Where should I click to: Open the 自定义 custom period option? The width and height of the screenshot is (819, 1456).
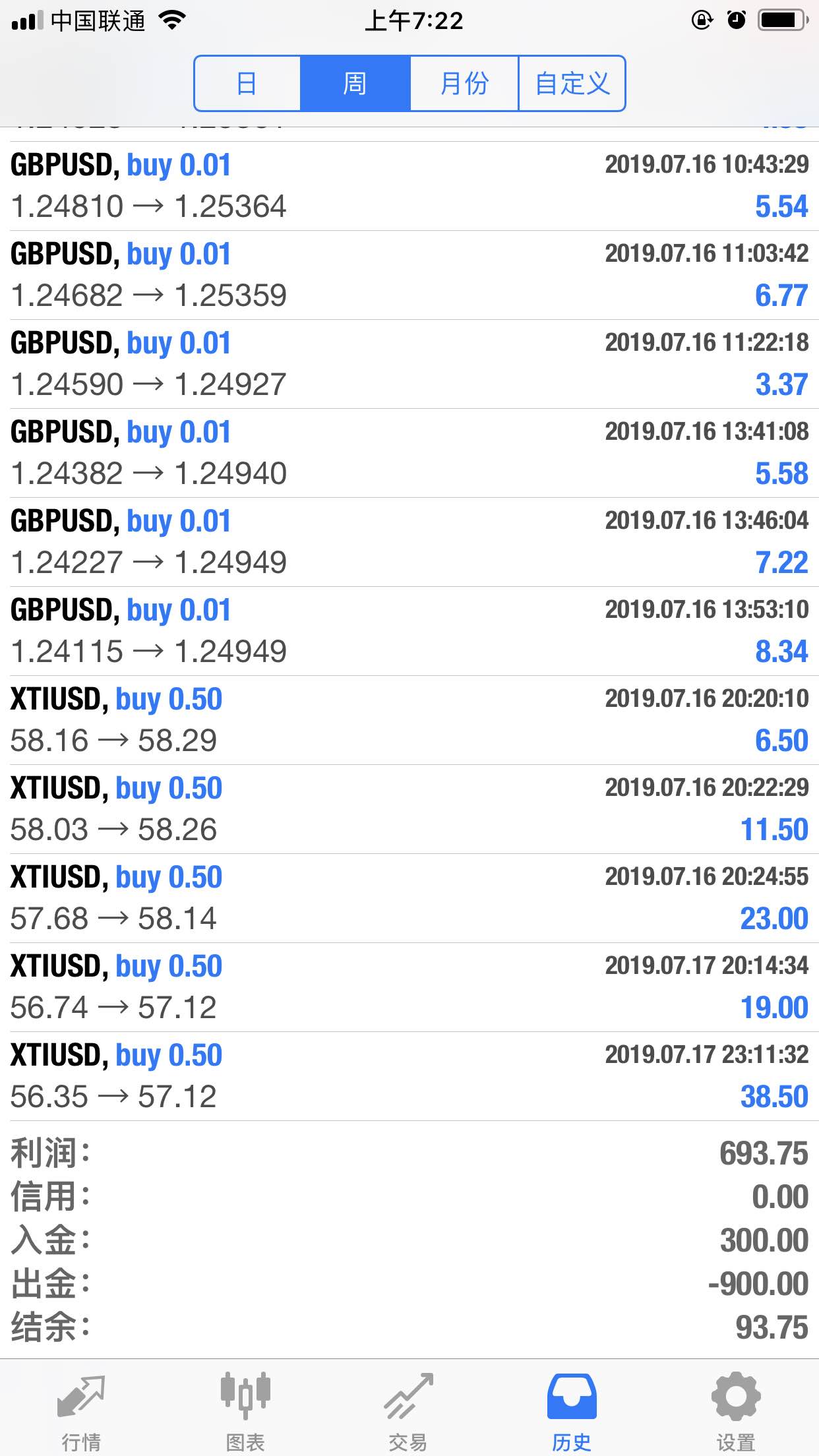point(572,84)
